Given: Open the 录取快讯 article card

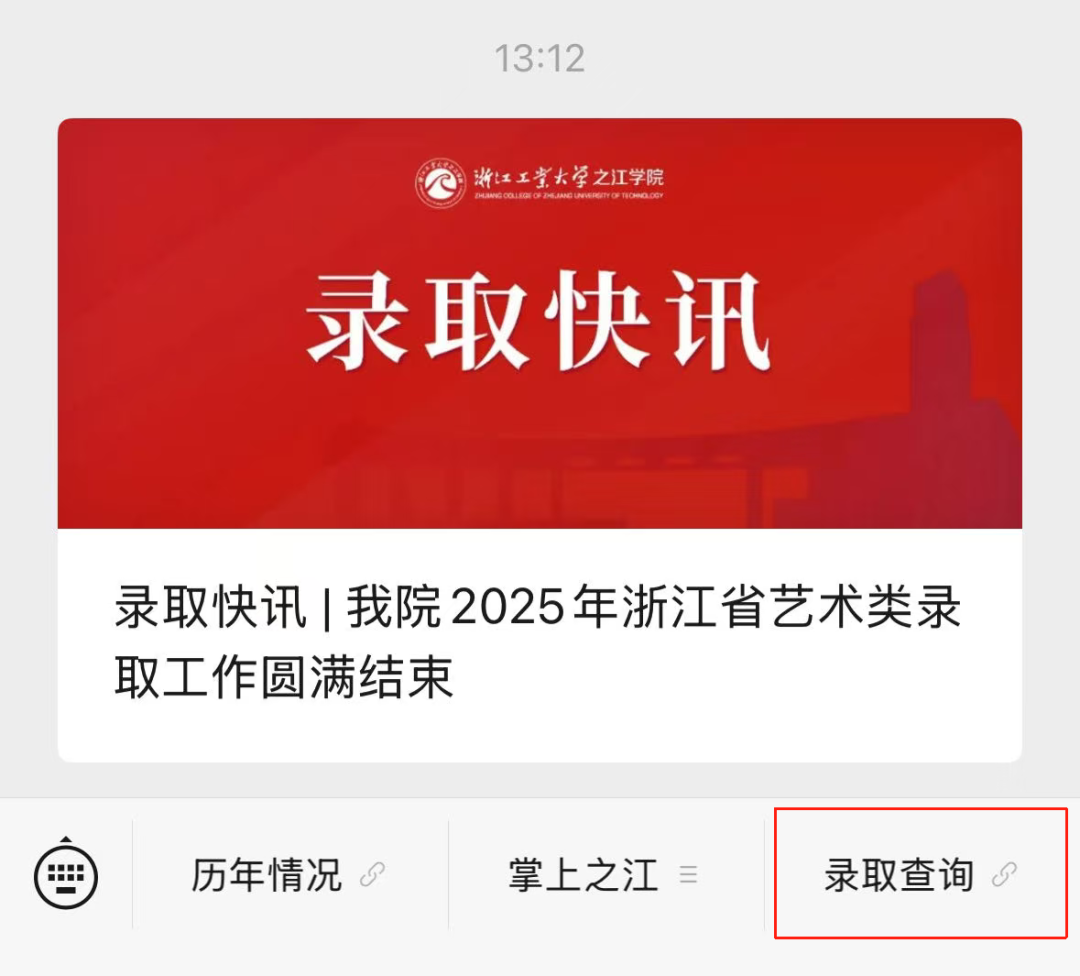Looking at the screenshot, I should [x=540, y=440].
